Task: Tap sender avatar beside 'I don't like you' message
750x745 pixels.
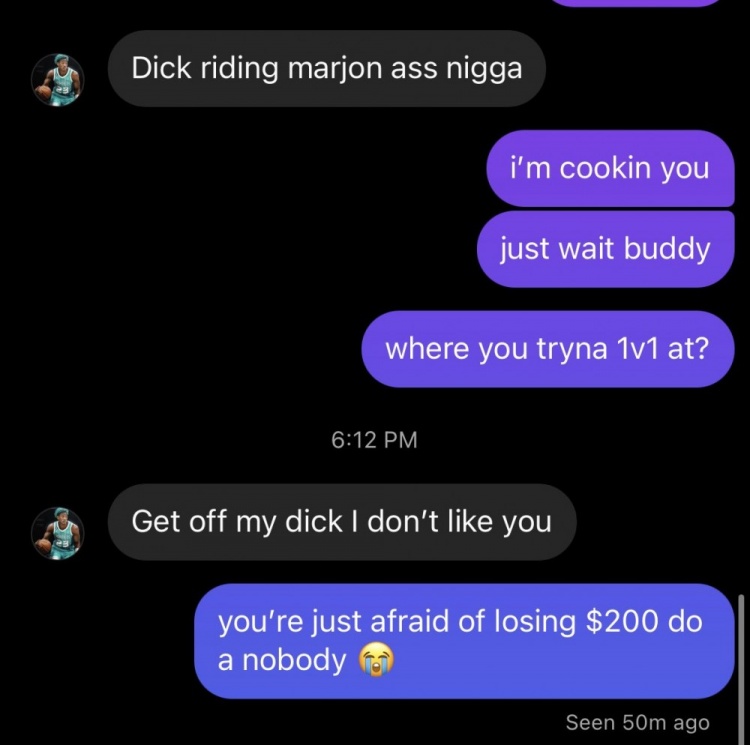Action: (x=58, y=532)
